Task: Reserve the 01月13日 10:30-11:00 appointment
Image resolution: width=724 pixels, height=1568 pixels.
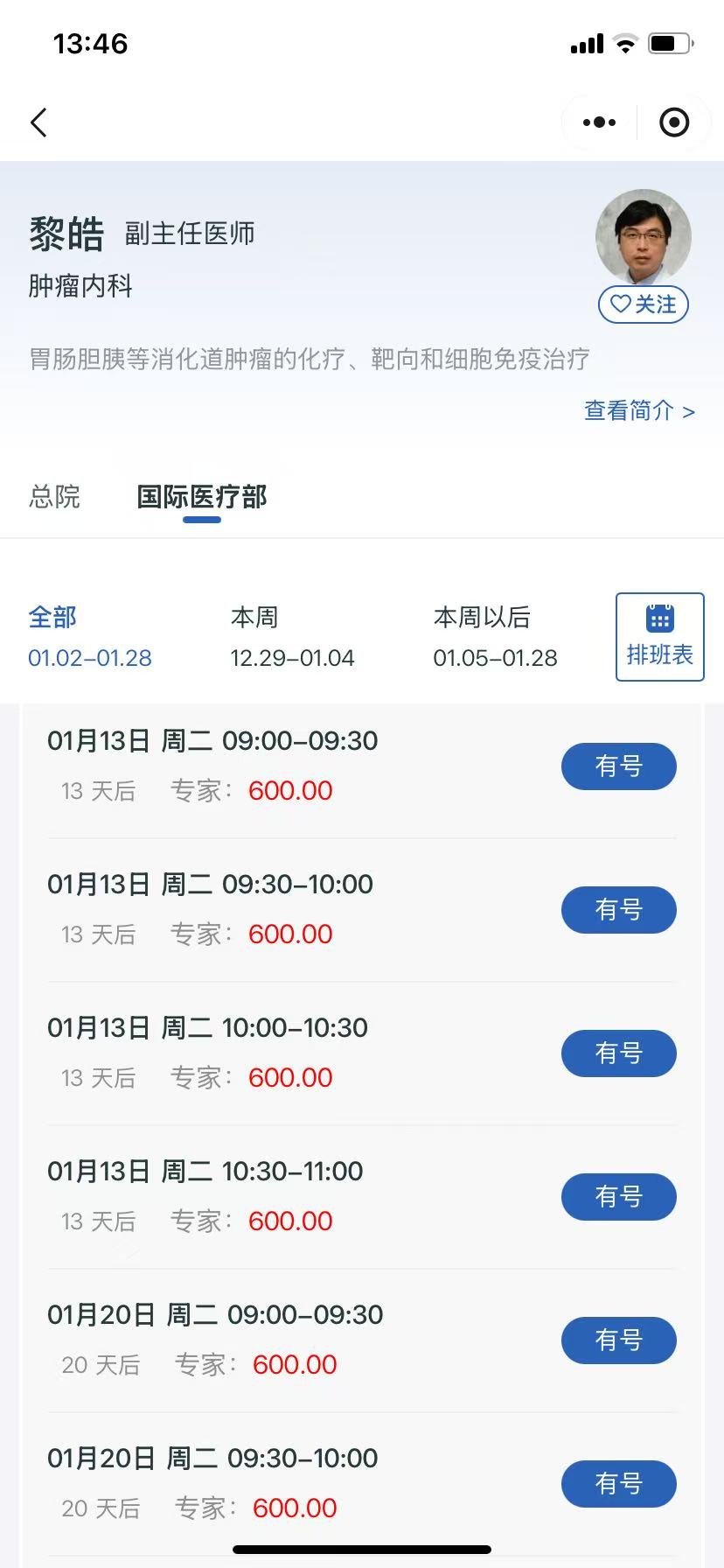Action: tap(618, 1197)
